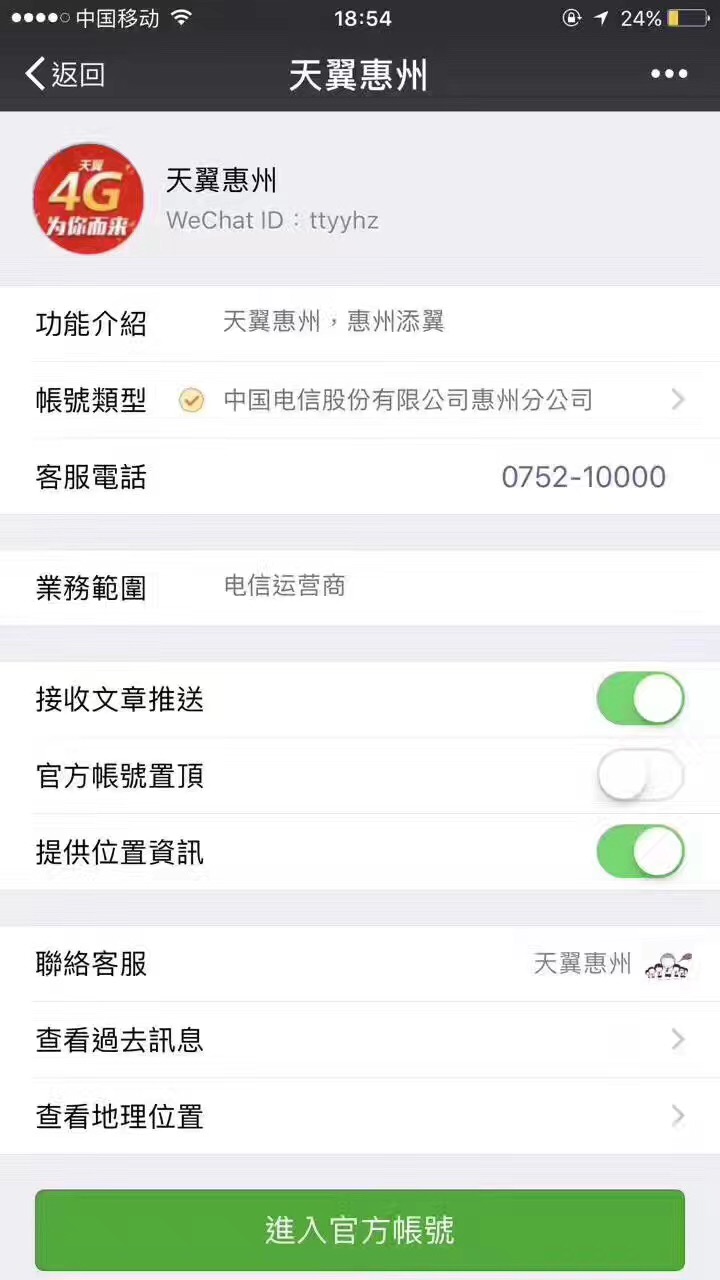Tap the verified account badge icon
Screen dimensions: 720x1280
tap(191, 400)
